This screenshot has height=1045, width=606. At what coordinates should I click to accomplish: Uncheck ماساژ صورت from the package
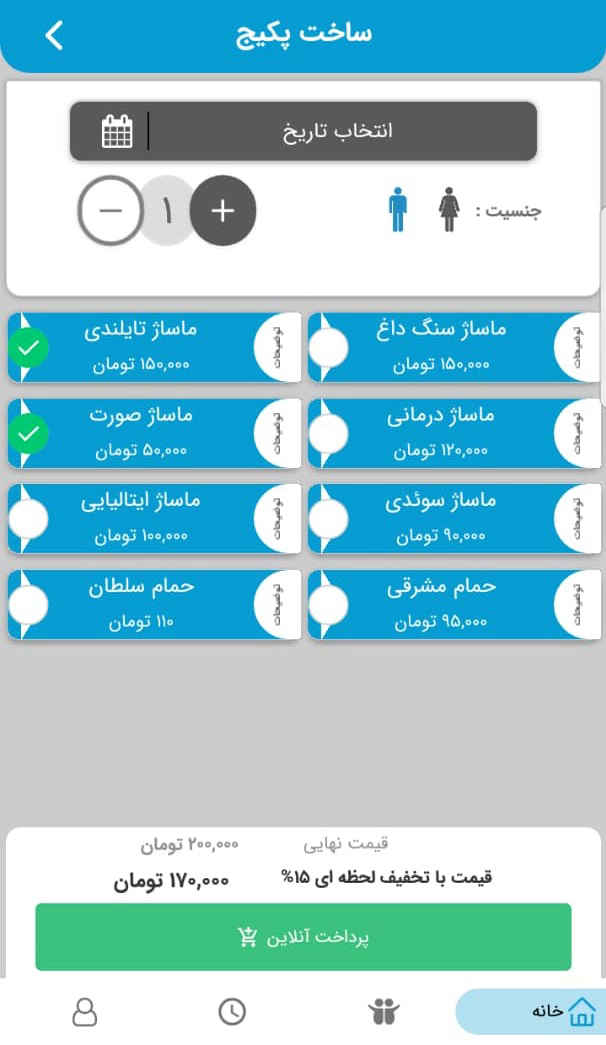[31, 433]
